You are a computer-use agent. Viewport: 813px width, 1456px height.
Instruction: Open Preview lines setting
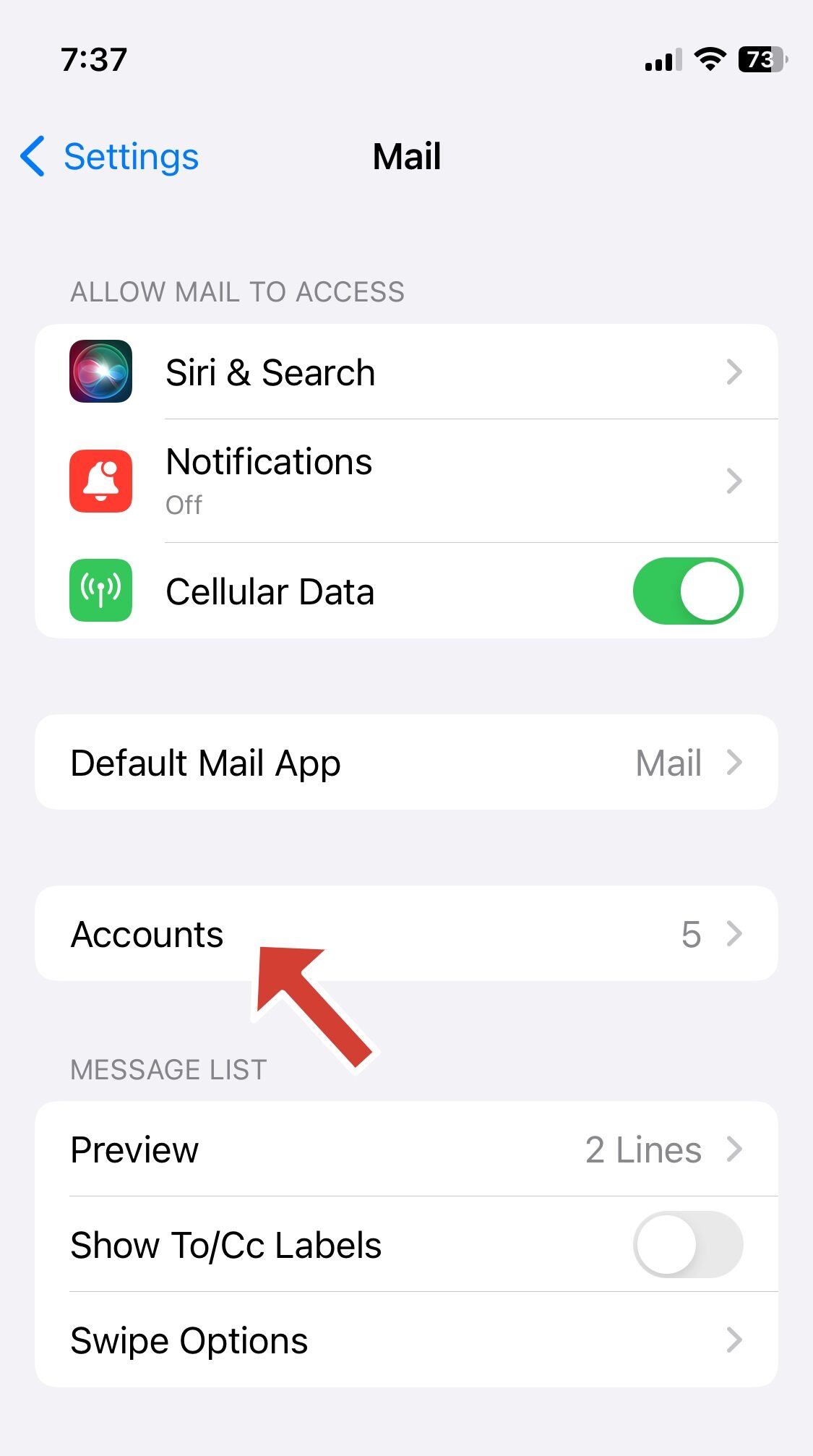[x=406, y=1149]
